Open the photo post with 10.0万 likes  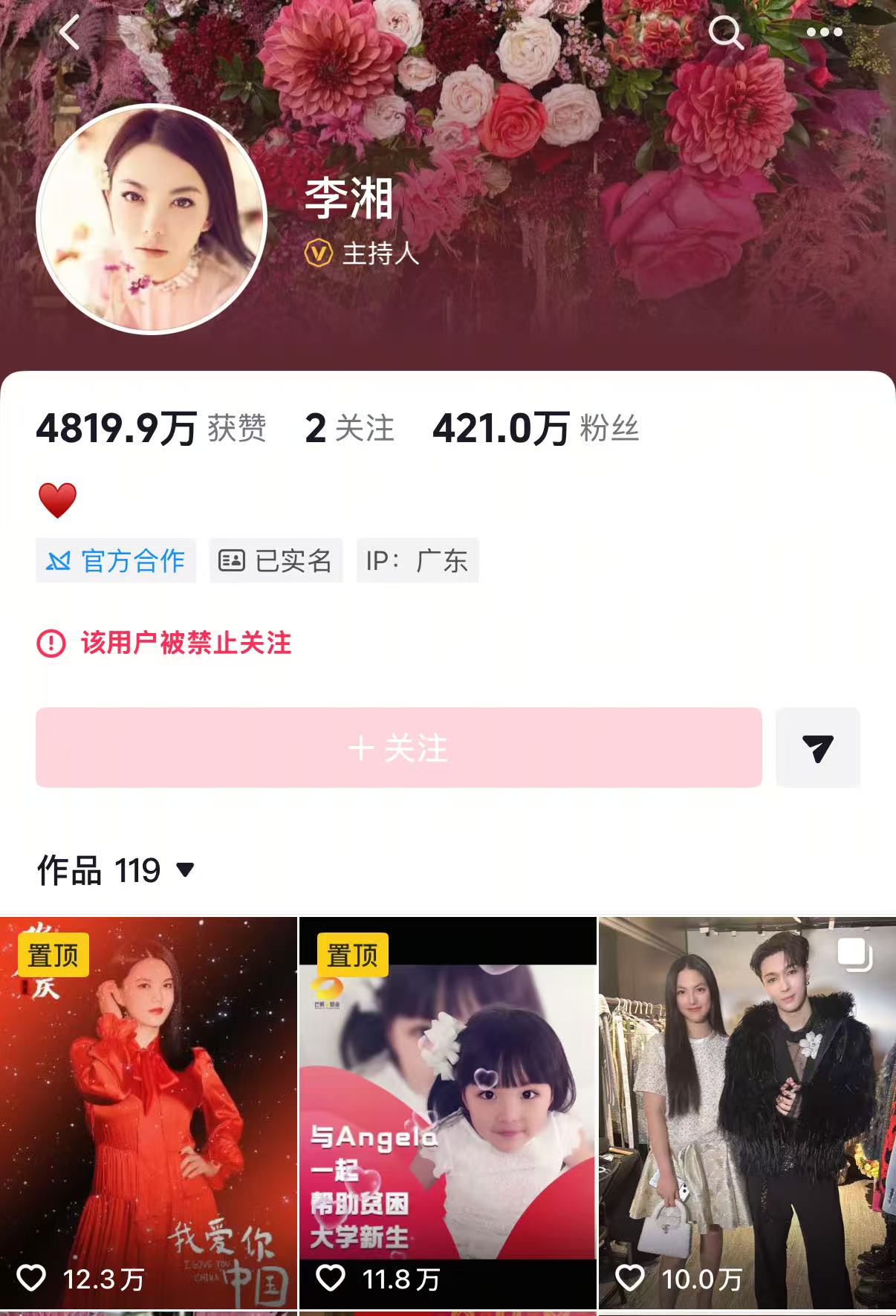click(747, 1113)
